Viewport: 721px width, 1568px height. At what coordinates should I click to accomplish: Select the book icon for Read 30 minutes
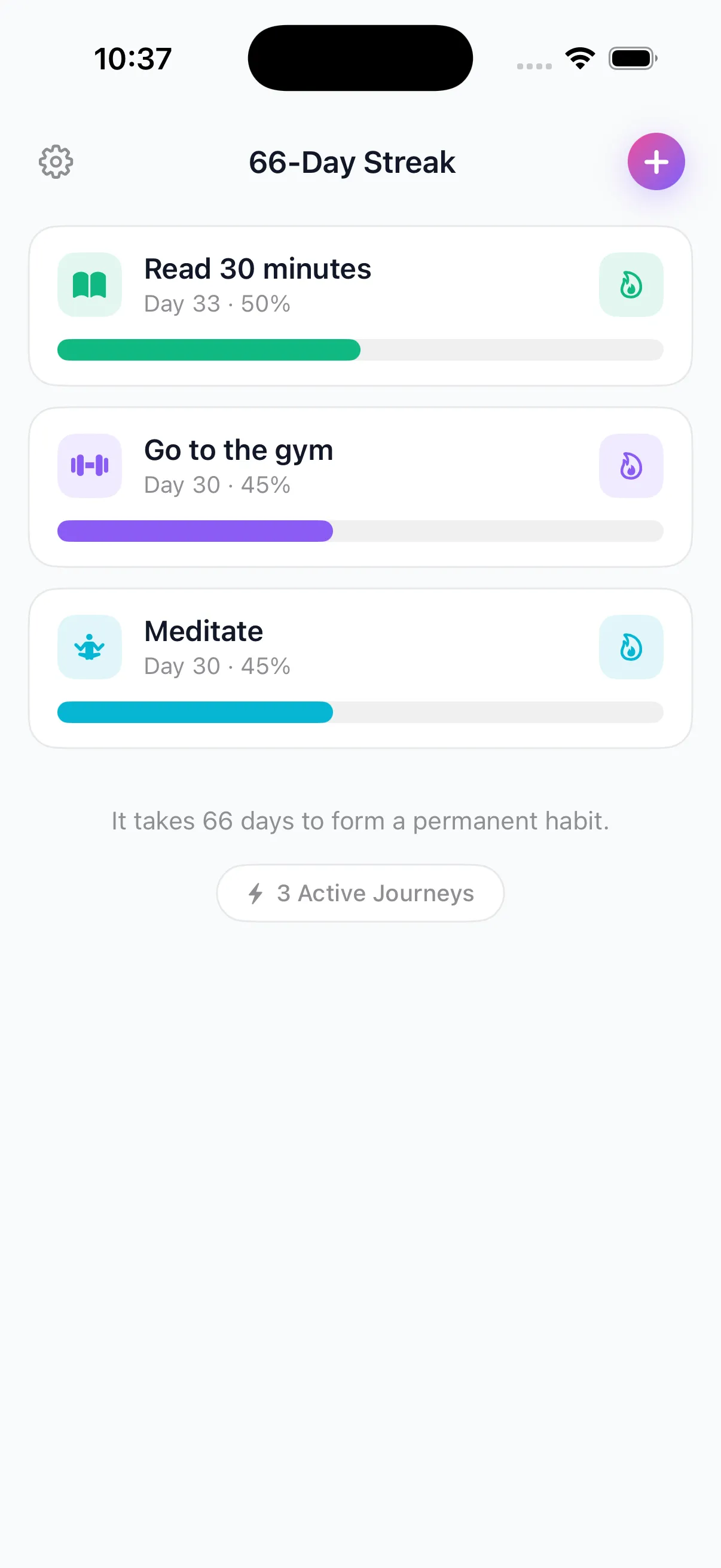89,284
